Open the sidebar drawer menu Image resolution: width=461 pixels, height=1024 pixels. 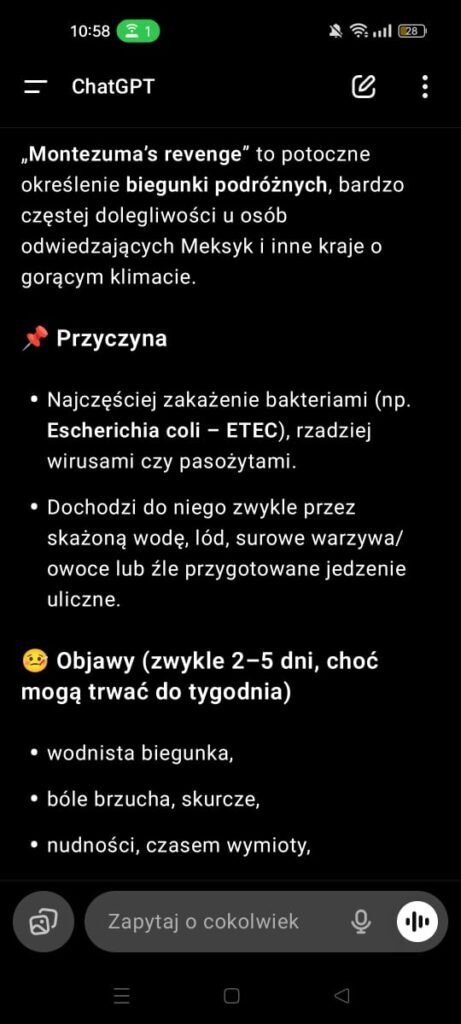35,87
